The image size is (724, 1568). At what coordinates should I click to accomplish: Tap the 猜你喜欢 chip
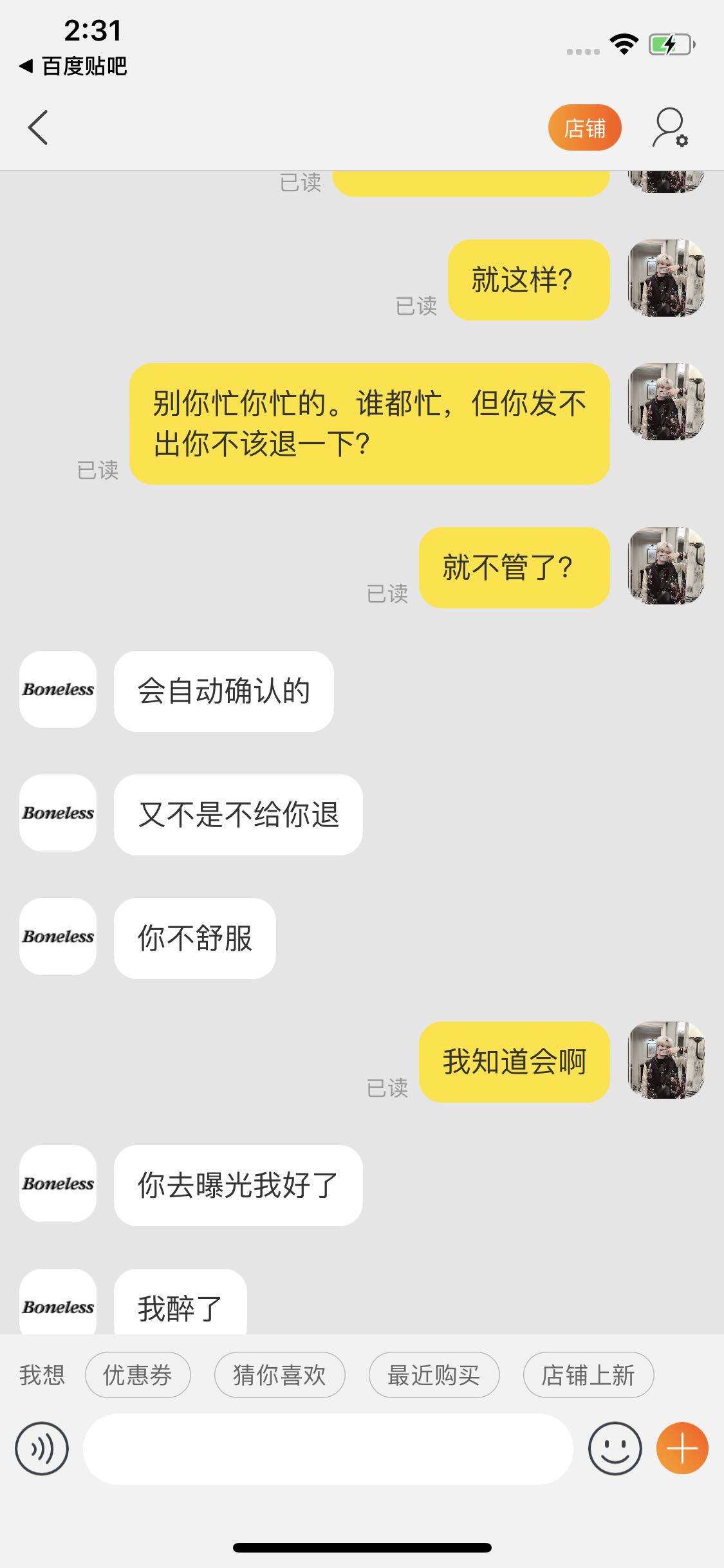click(x=279, y=1375)
